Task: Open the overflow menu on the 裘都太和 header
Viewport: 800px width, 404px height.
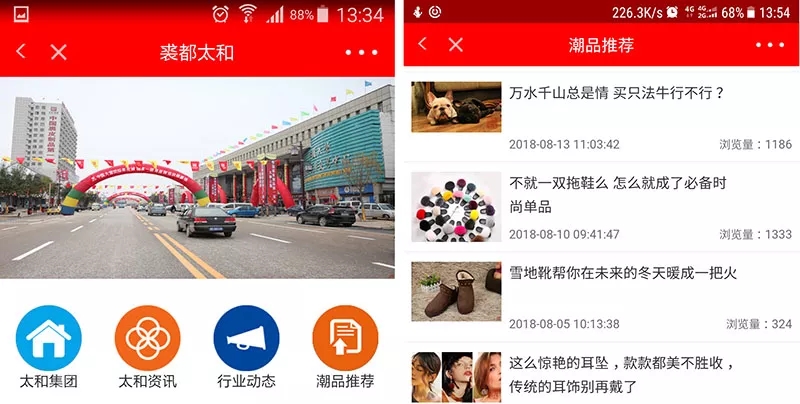Action: click(x=361, y=52)
